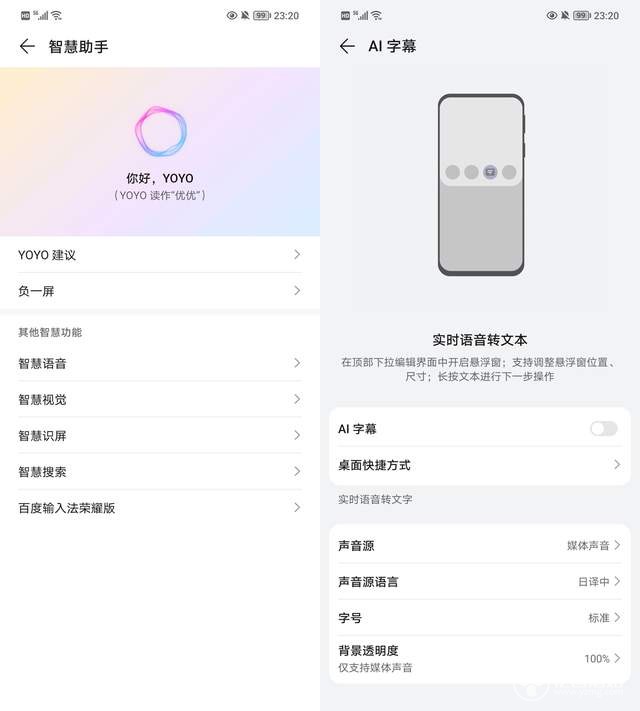Screen dimensions: 640x711
Task: Open 负一屏 settings
Action: (160, 291)
